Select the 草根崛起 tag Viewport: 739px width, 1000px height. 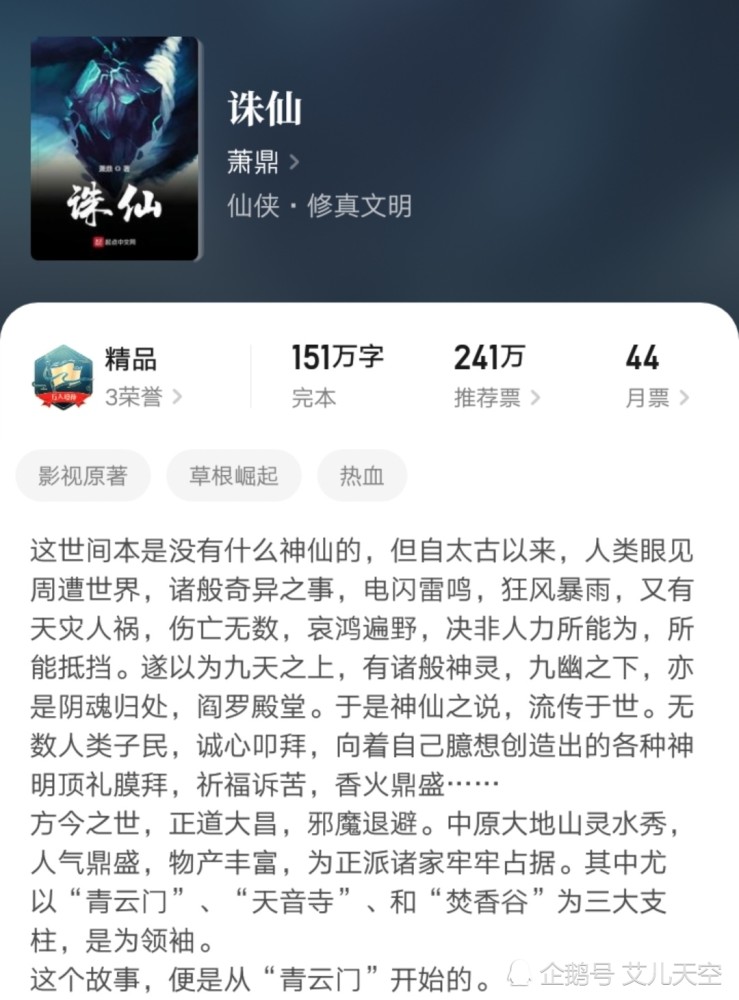(233, 476)
